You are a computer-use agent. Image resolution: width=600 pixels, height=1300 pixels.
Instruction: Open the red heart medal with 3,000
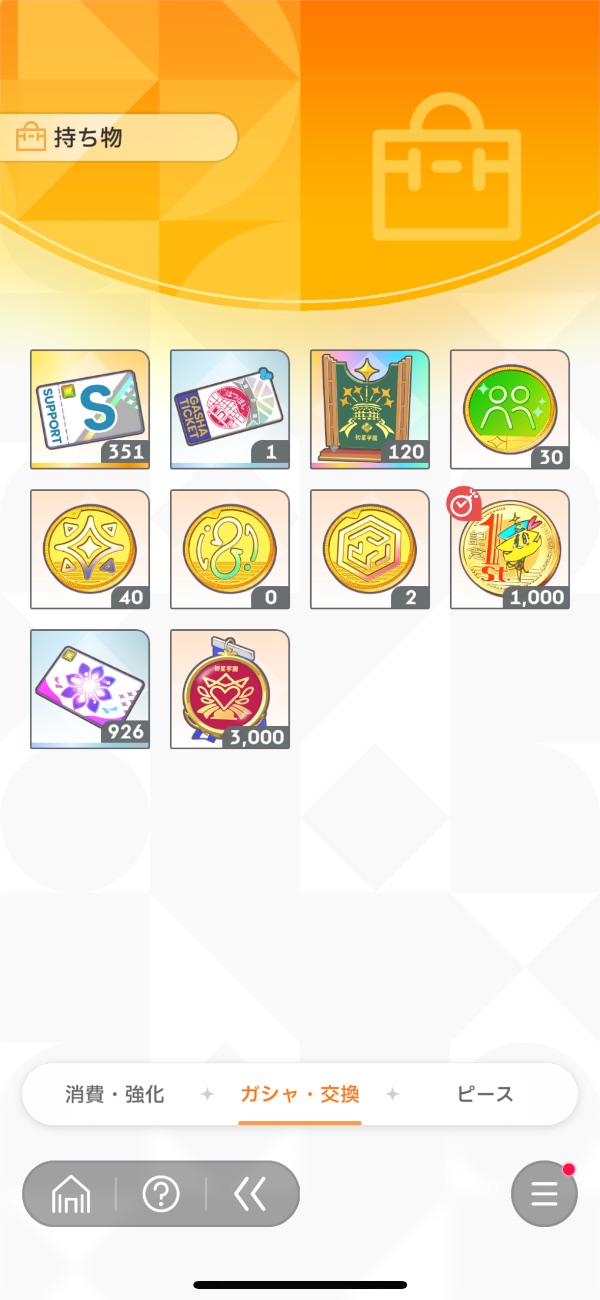(x=230, y=689)
